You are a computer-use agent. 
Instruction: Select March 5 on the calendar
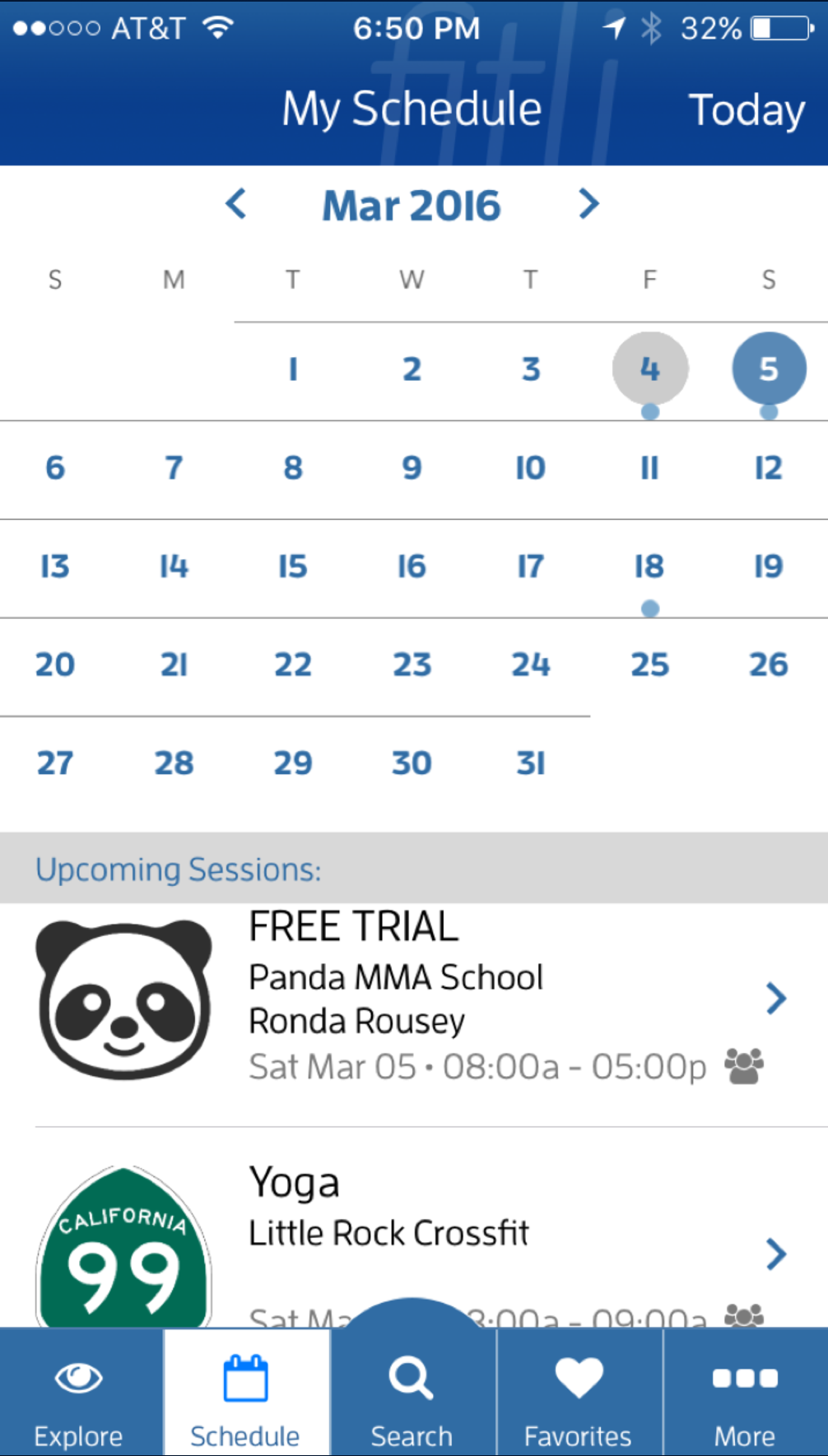coord(768,369)
